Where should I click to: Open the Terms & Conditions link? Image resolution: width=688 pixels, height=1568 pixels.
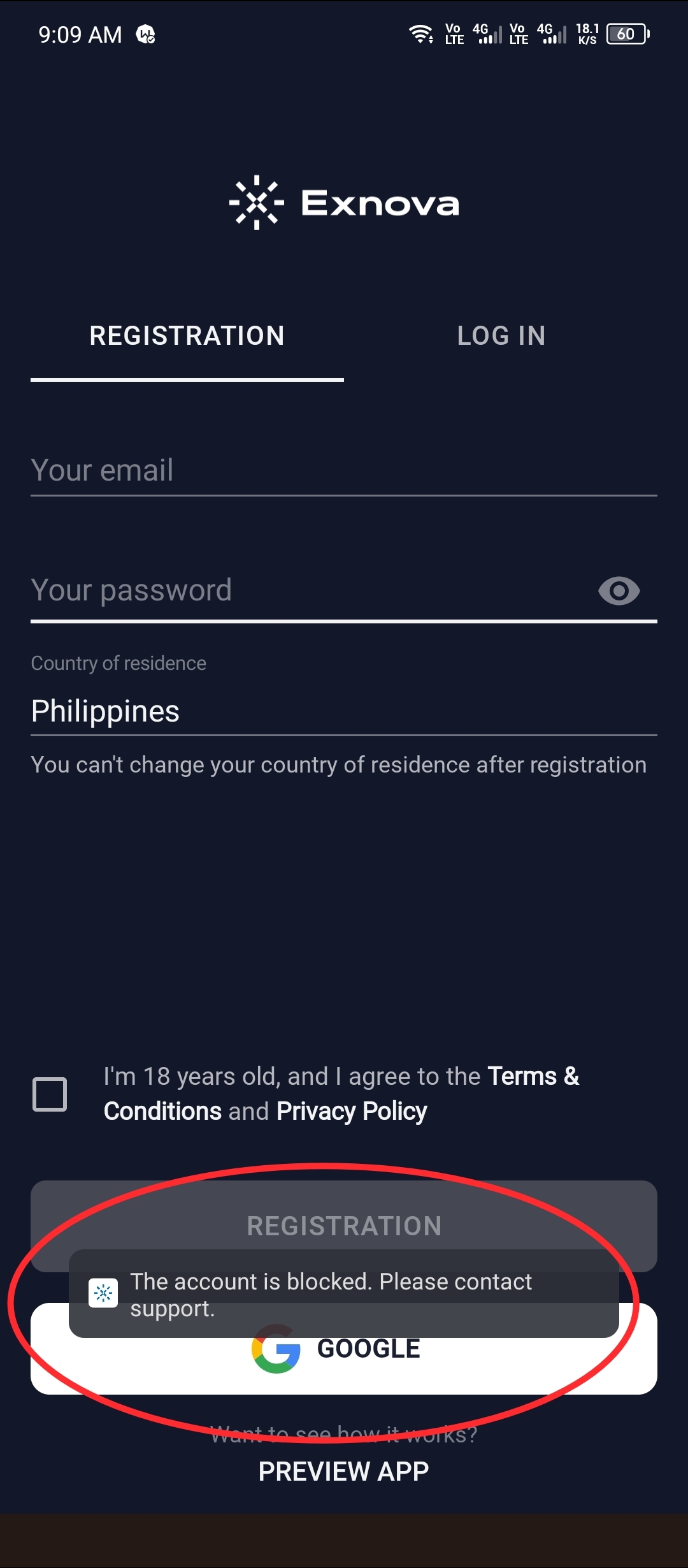[x=533, y=1077]
